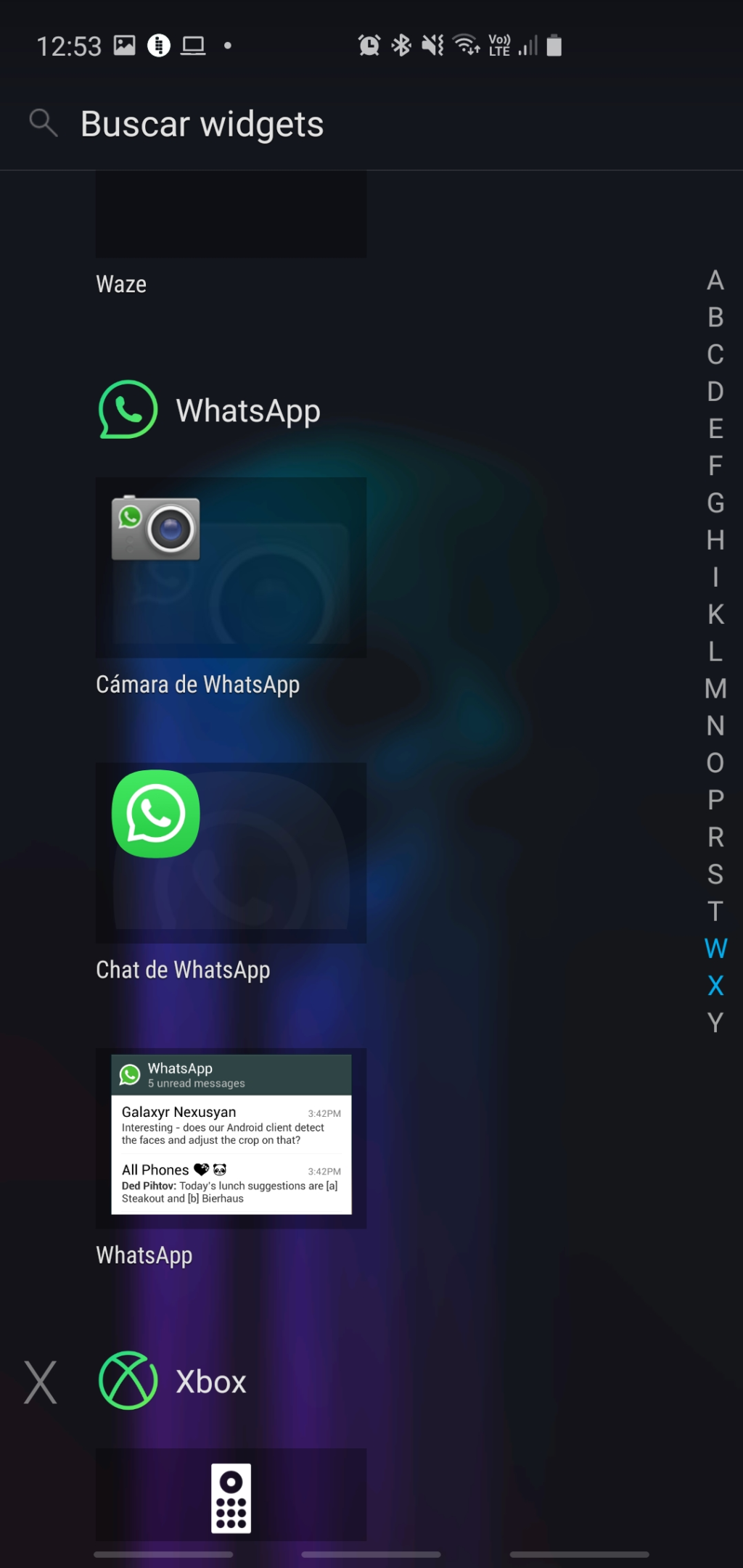Viewport: 743px width, 1568px height.
Task: Jump to letter K in index
Action: pos(715,614)
